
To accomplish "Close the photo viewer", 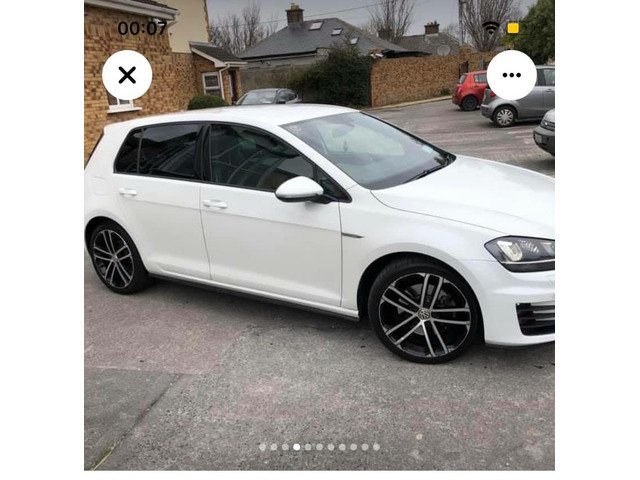I will (127, 75).
